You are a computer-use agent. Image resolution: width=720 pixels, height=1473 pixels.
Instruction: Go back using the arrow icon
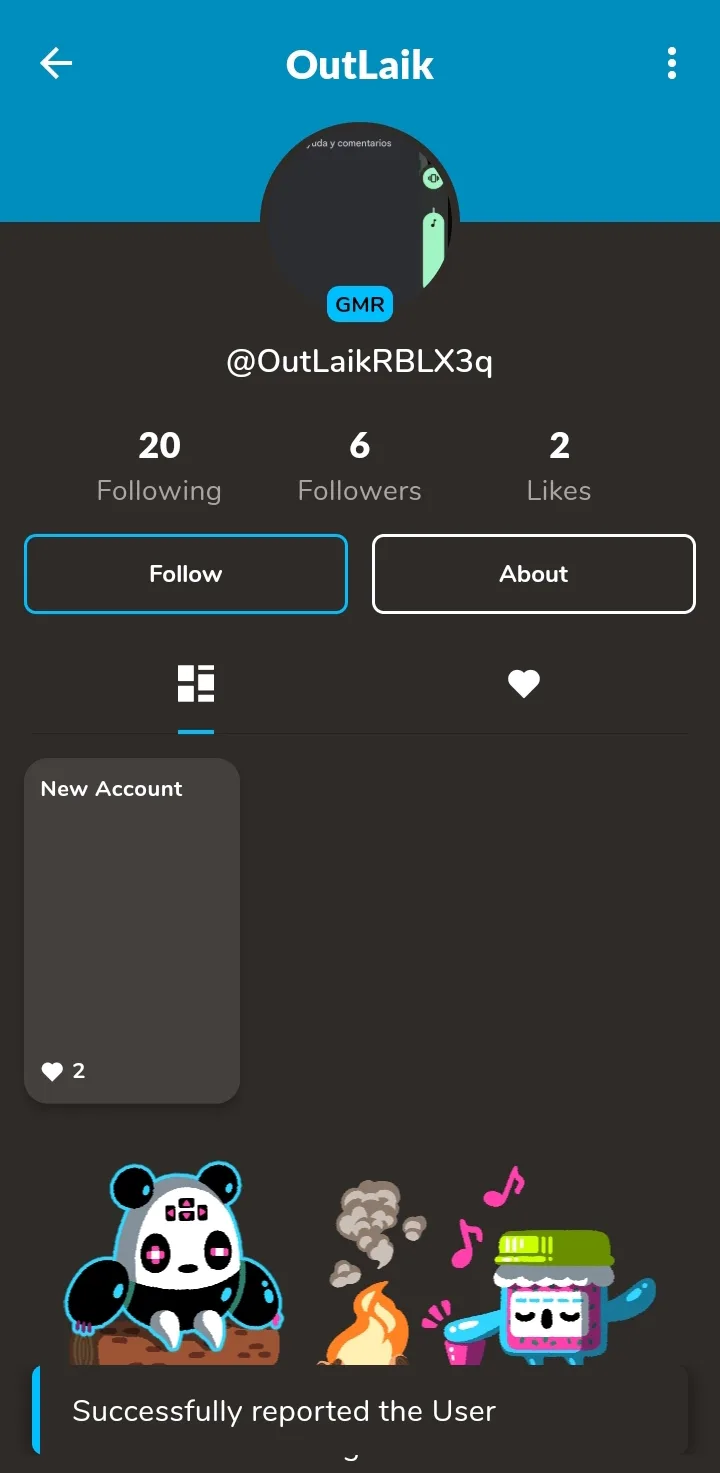click(56, 64)
